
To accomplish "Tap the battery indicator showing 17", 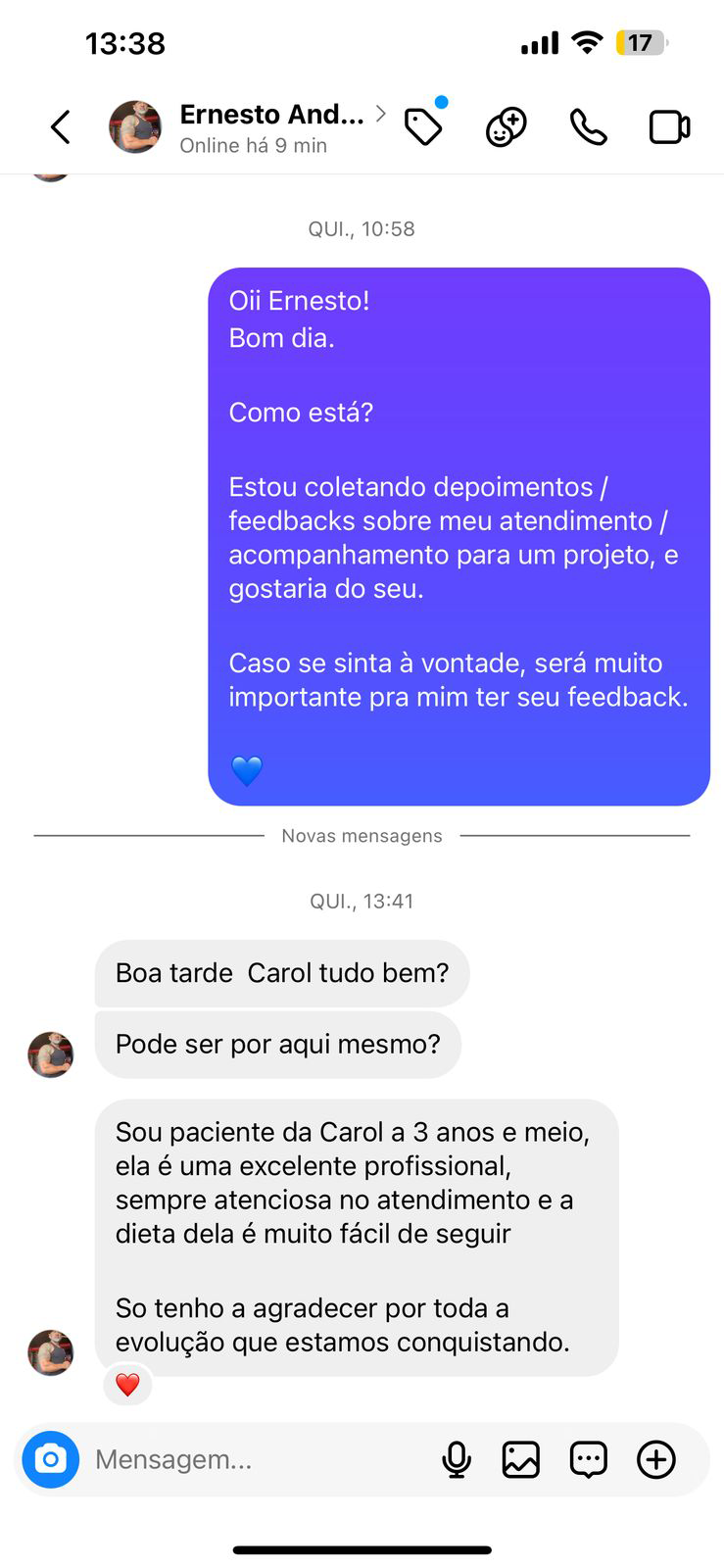I will (x=642, y=42).
